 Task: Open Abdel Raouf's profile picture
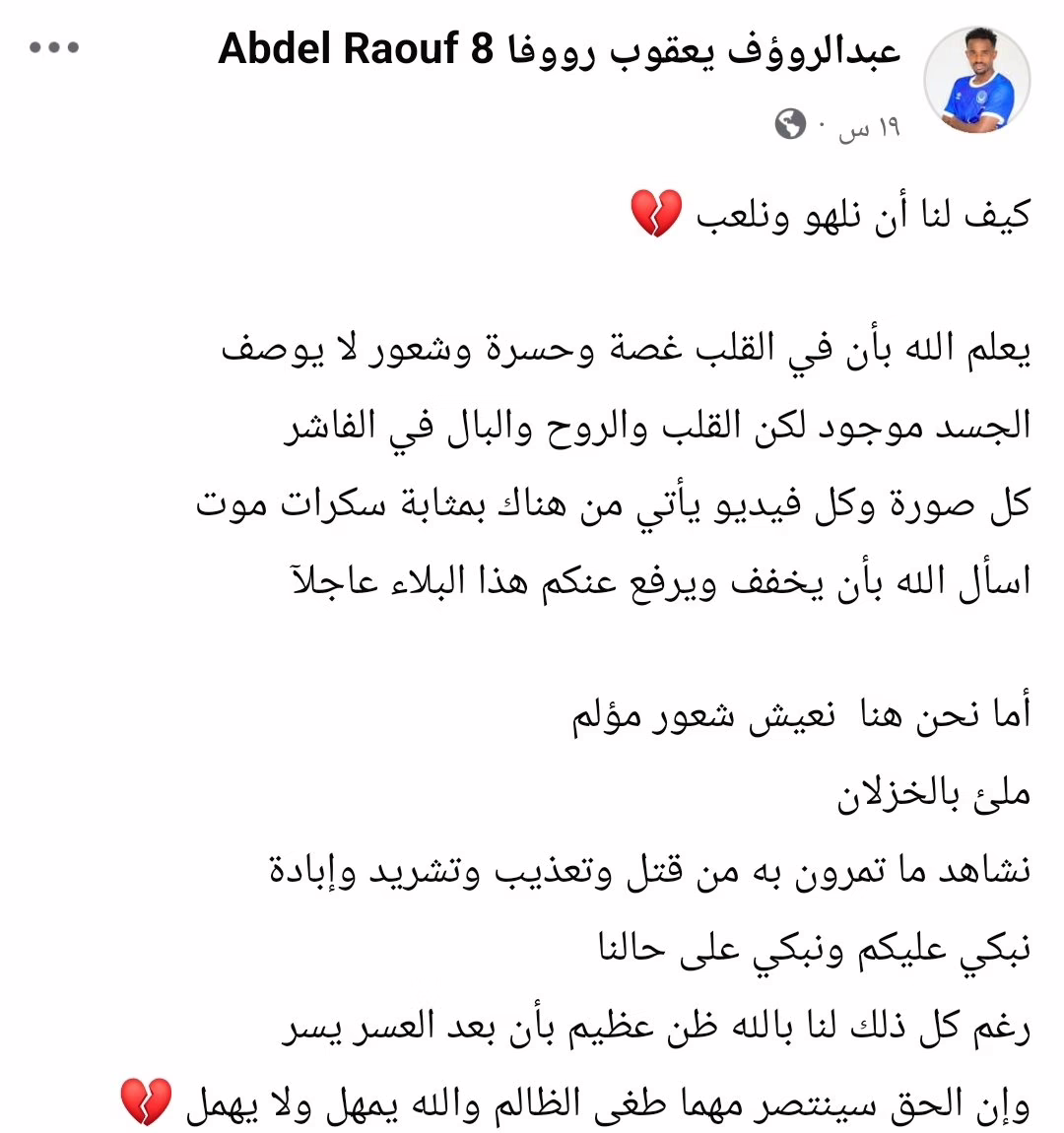[x=979, y=81]
